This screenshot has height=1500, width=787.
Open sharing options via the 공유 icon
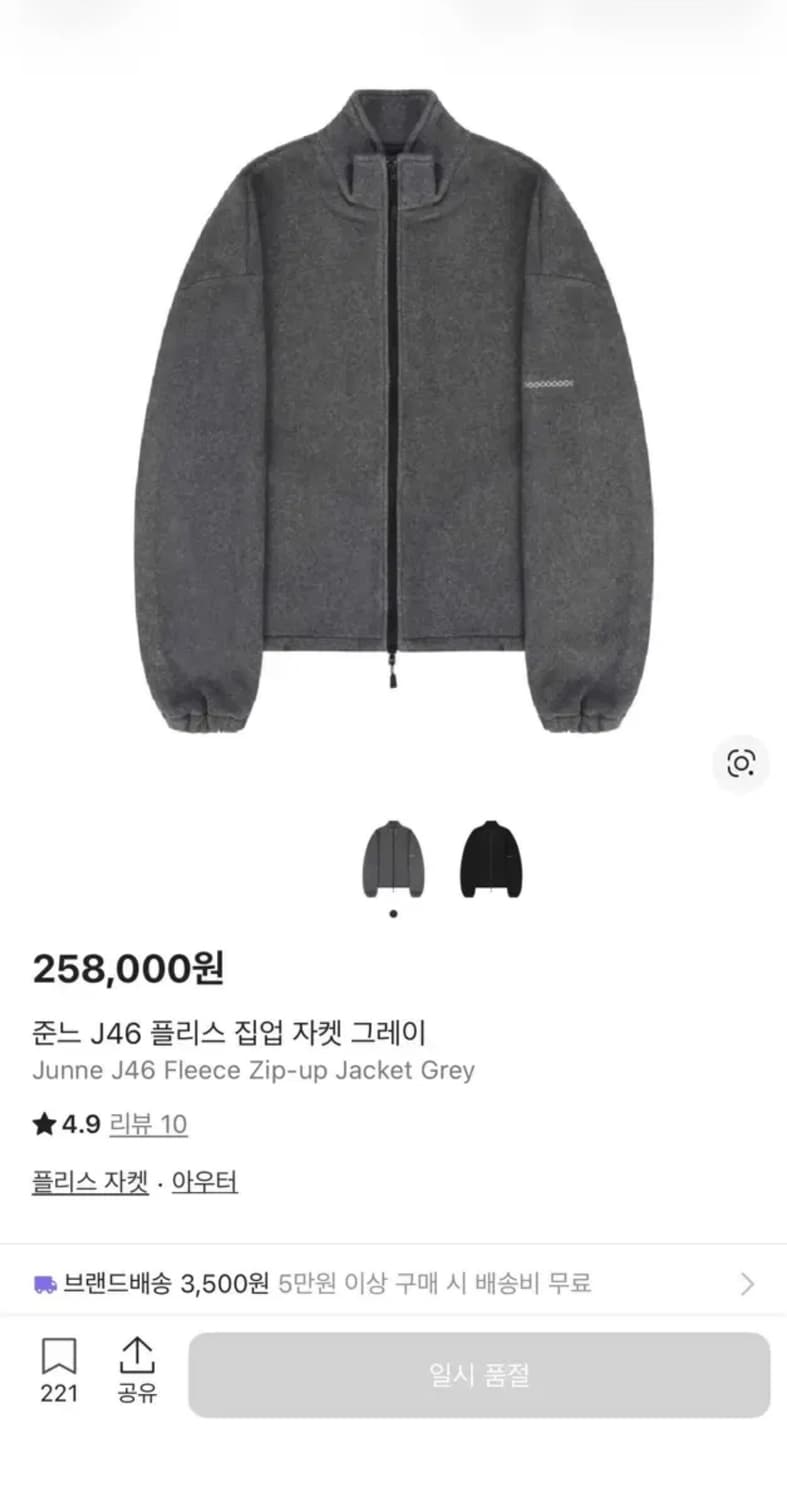tap(136, 1356)
